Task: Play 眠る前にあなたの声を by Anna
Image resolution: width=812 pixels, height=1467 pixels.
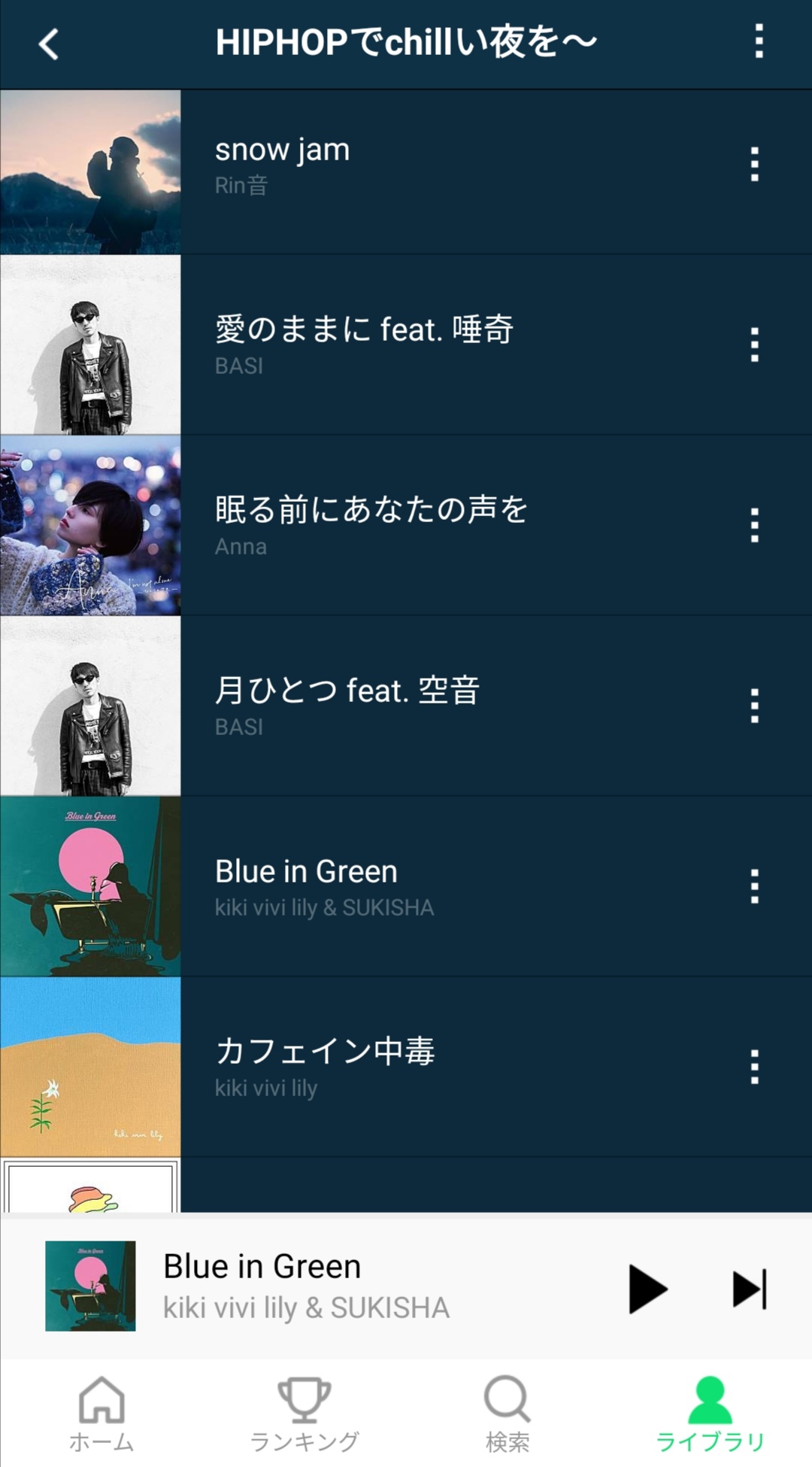Action: [406, 525]
